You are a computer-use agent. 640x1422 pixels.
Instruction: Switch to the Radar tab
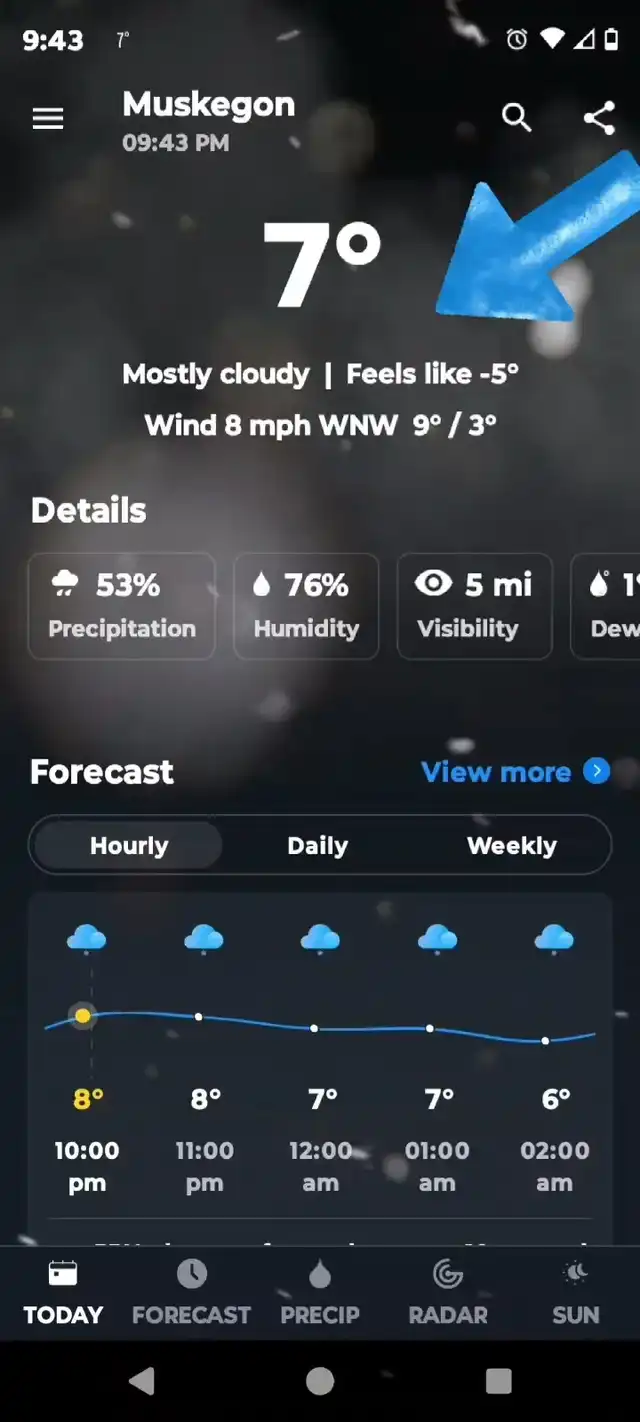448,1292
